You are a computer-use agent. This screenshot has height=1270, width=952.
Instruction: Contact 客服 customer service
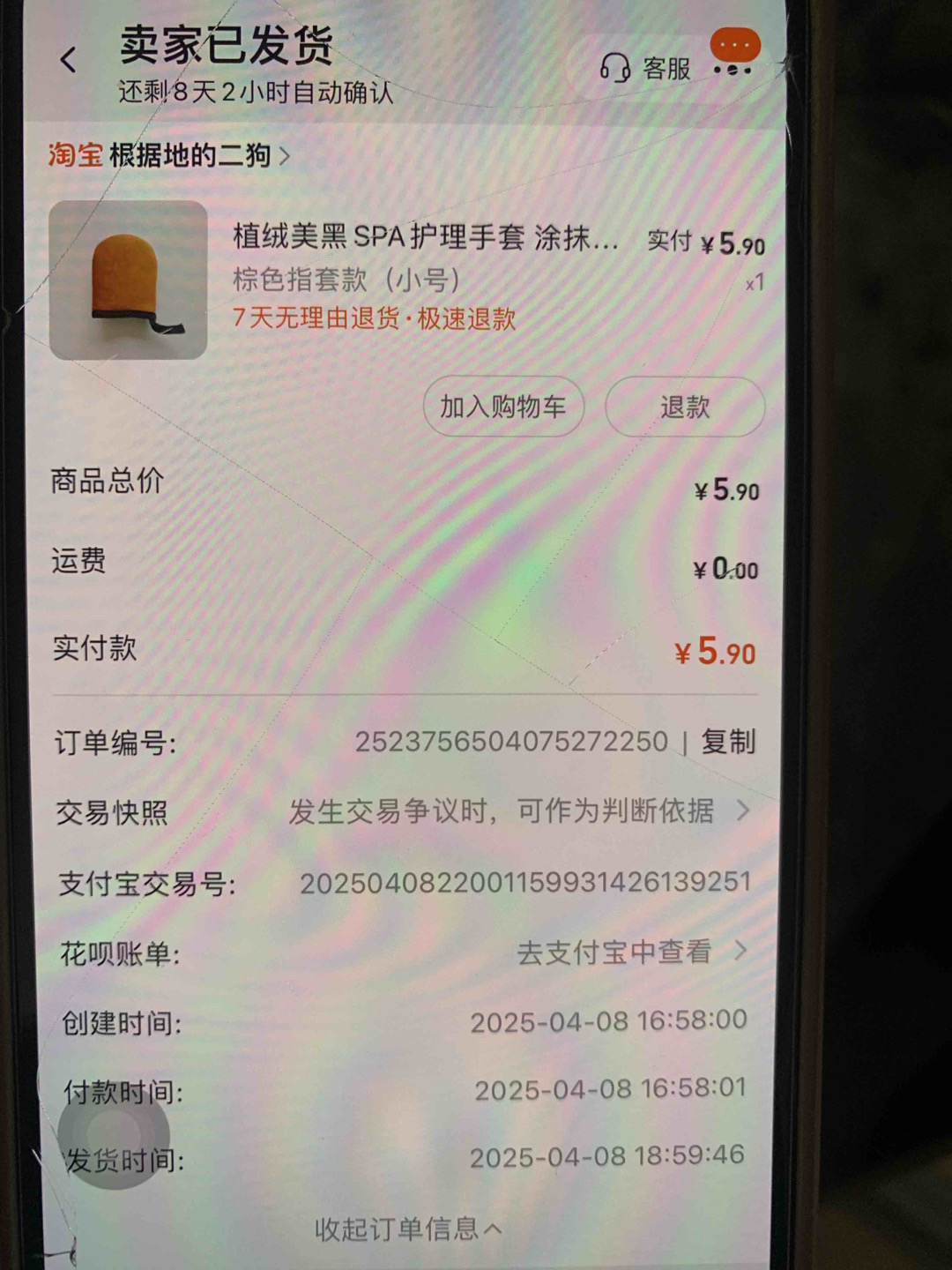pyautogui.click(x=645, y=68)
